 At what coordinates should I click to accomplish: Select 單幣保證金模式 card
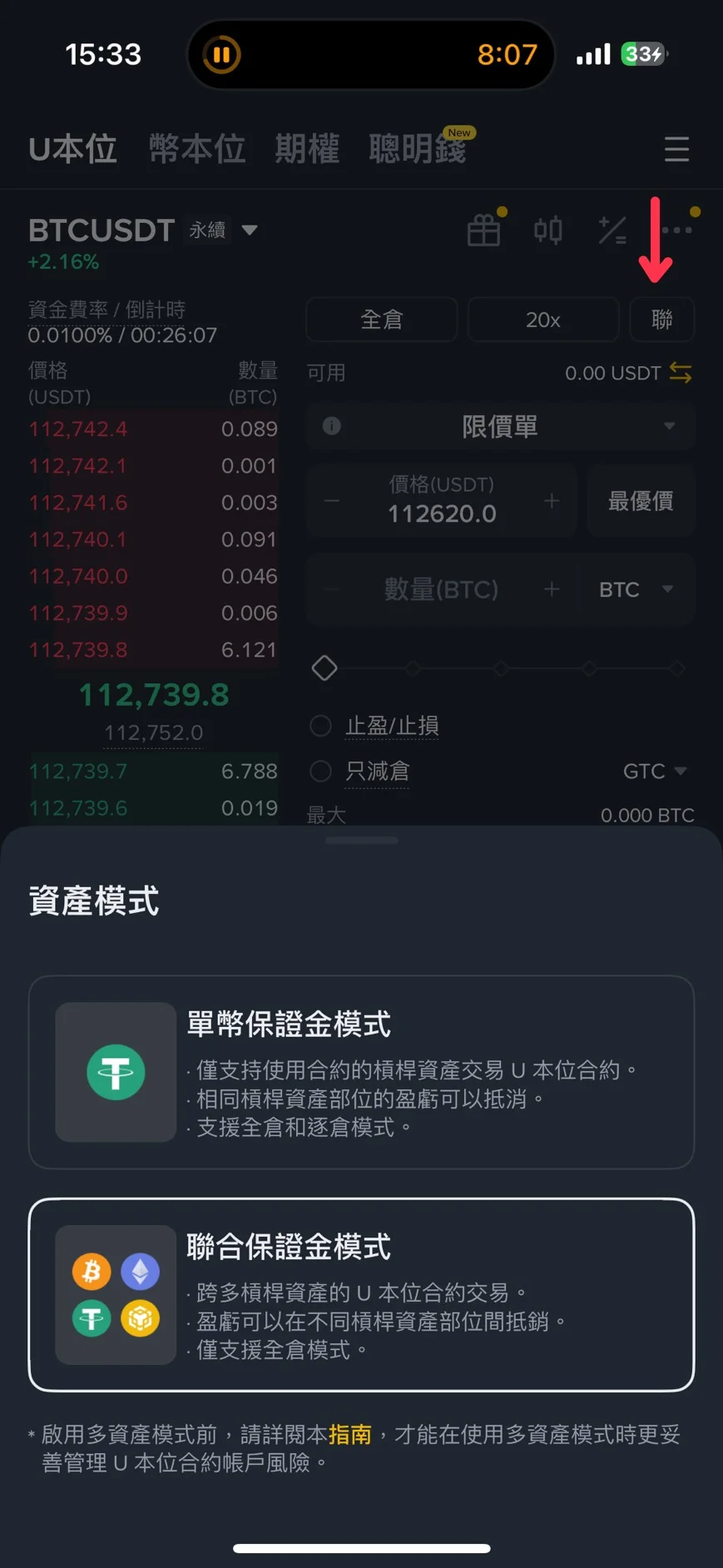coord(361,1071)
